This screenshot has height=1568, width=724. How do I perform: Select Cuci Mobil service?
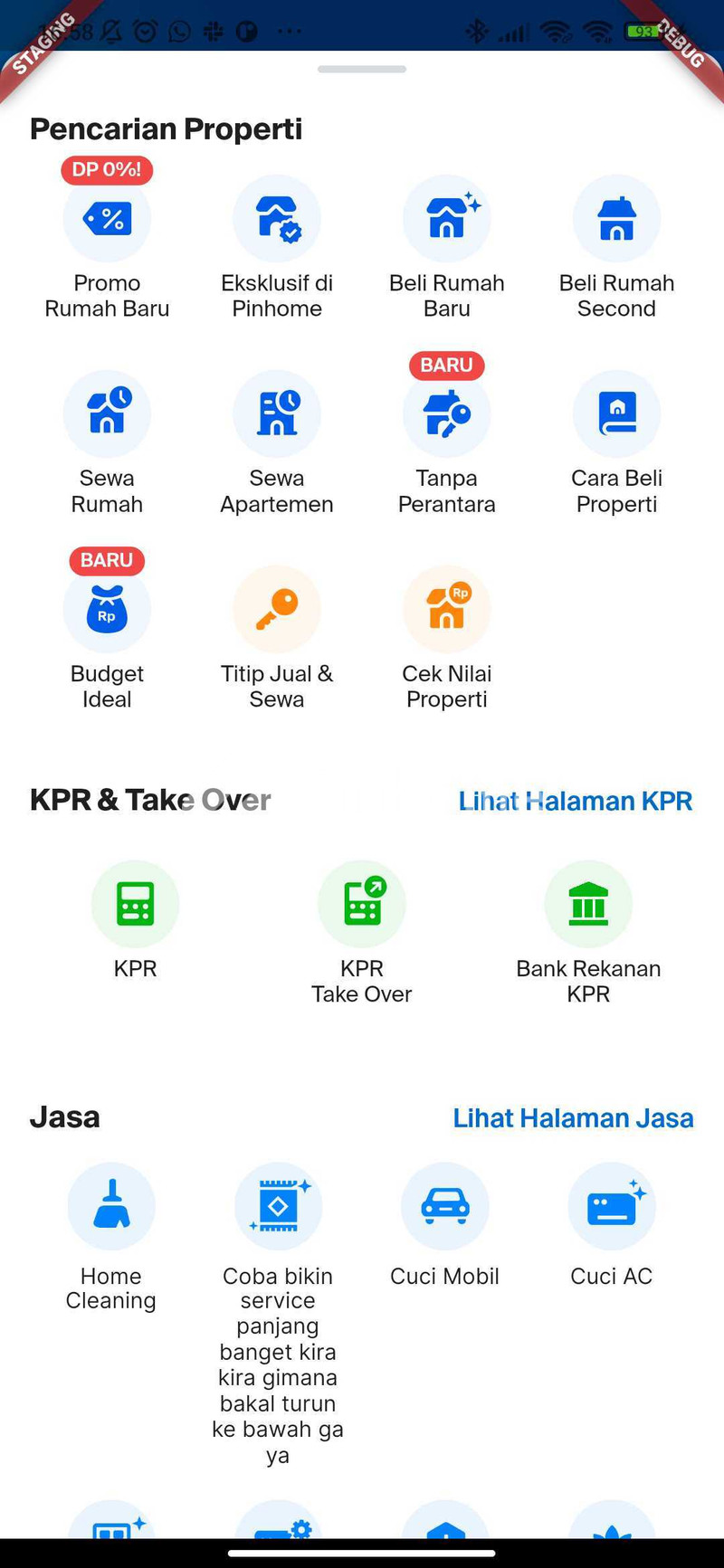[x=444, y=1207]
